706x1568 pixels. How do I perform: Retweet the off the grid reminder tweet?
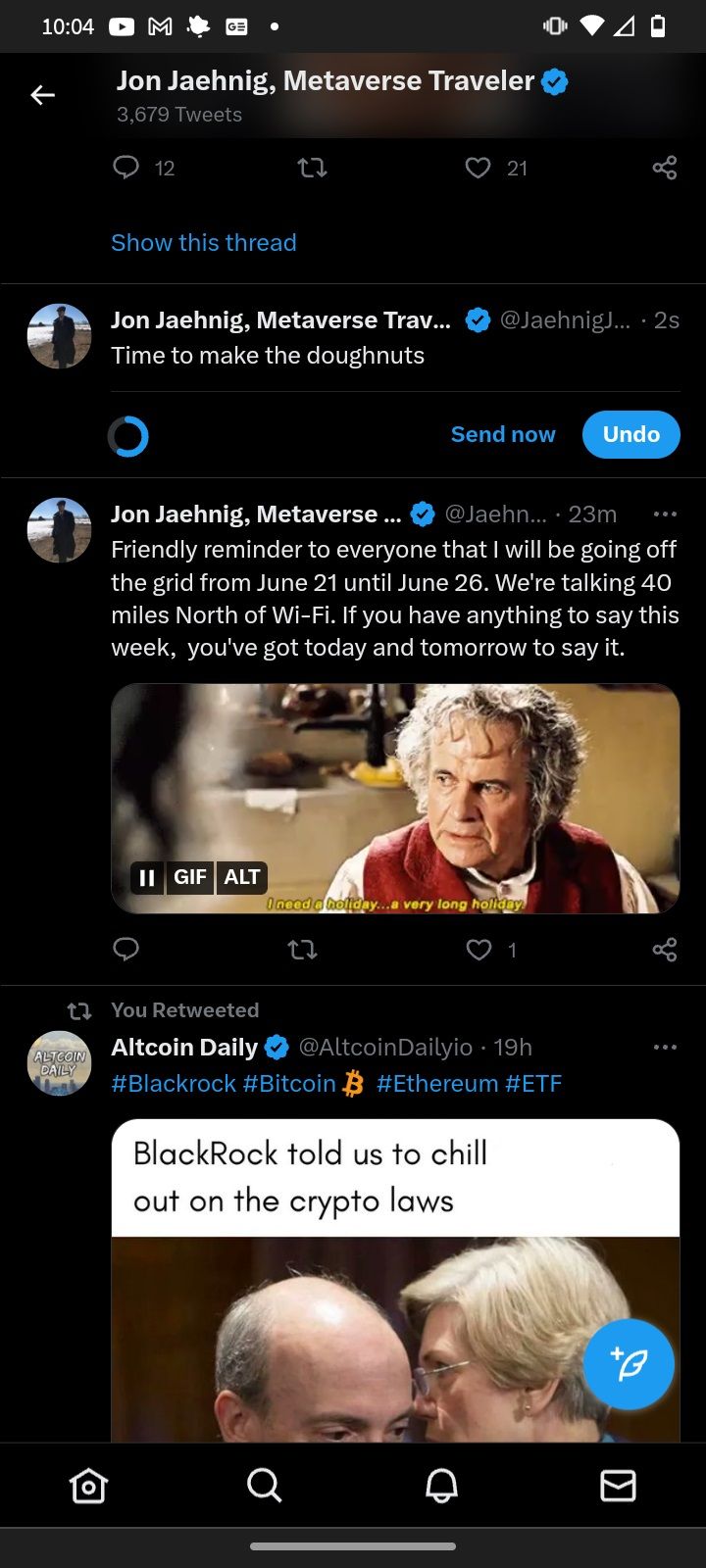(x=302, y=949)
